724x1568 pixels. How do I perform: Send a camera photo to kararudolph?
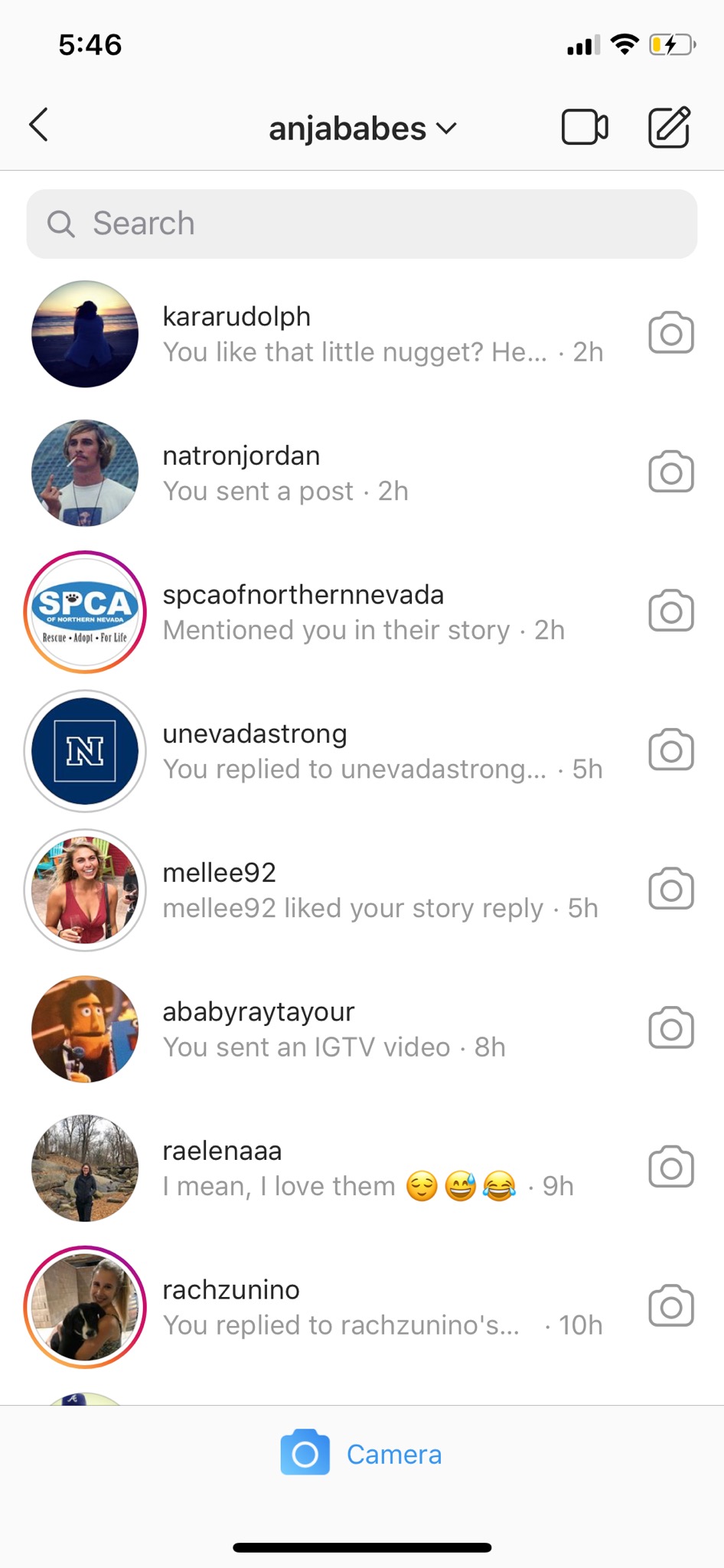pyautogui.click(x=671, y=333)
